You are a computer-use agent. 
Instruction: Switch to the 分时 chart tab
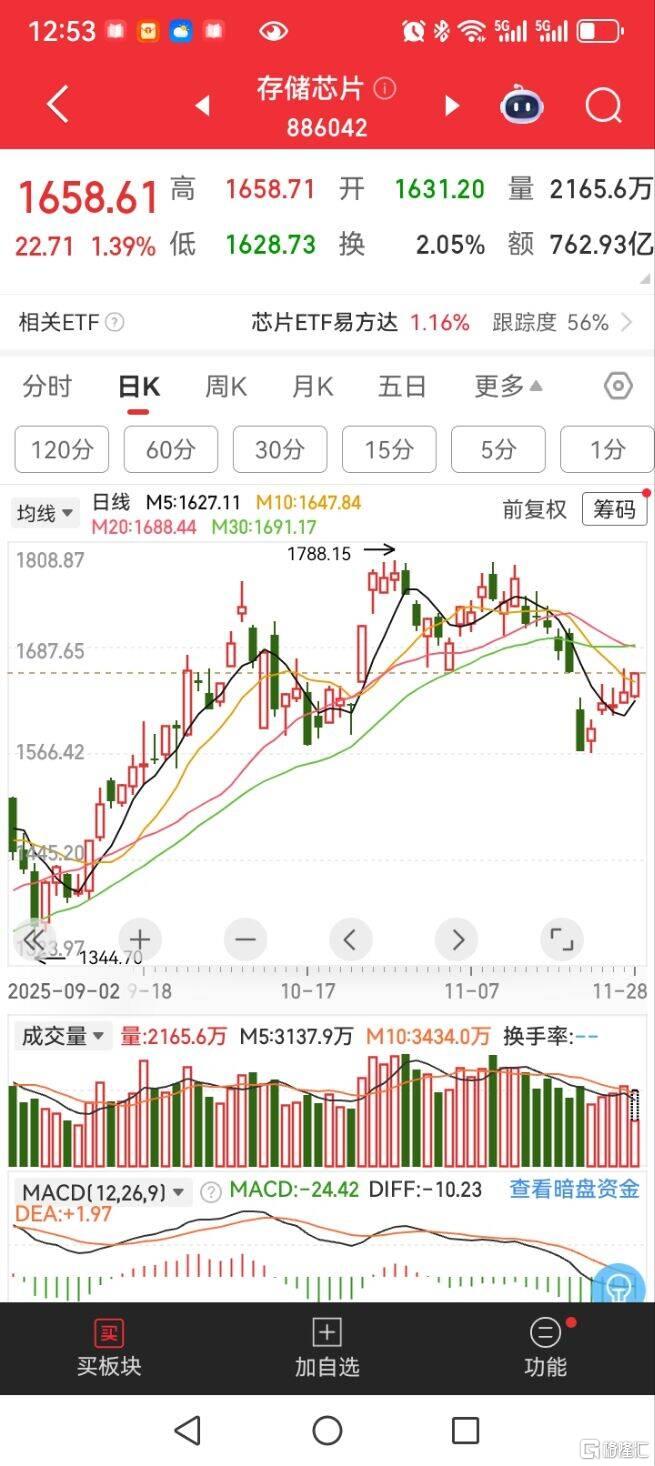(x=47, y=386)
